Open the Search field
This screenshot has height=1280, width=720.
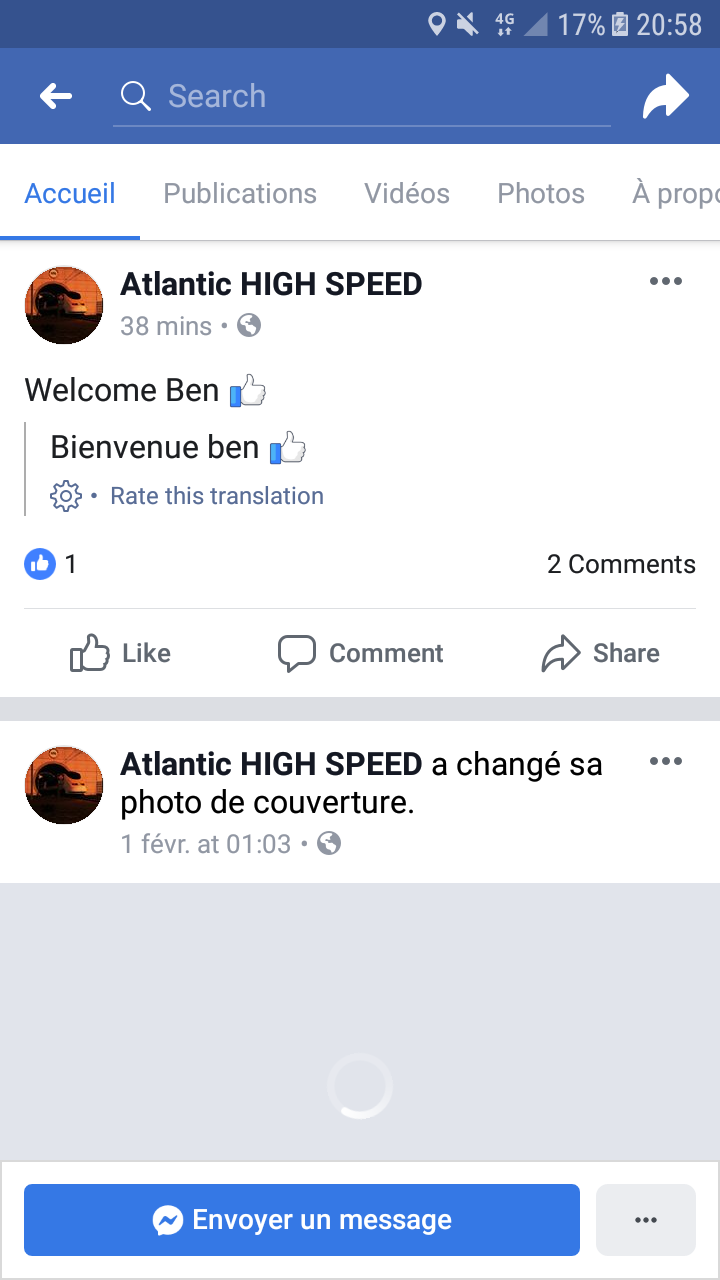point(362,96)
